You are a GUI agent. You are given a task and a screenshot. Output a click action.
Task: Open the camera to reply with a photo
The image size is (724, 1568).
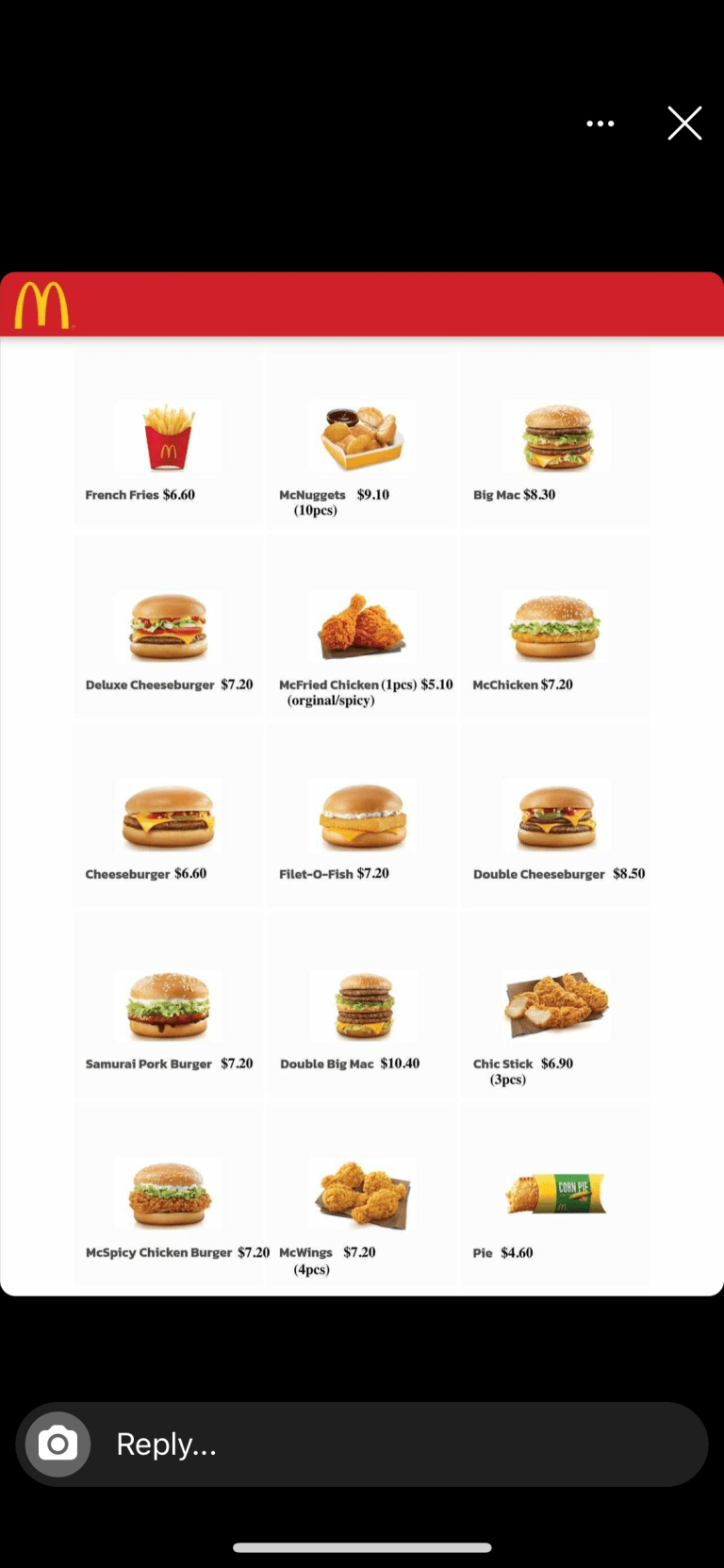pos(58,1444)
